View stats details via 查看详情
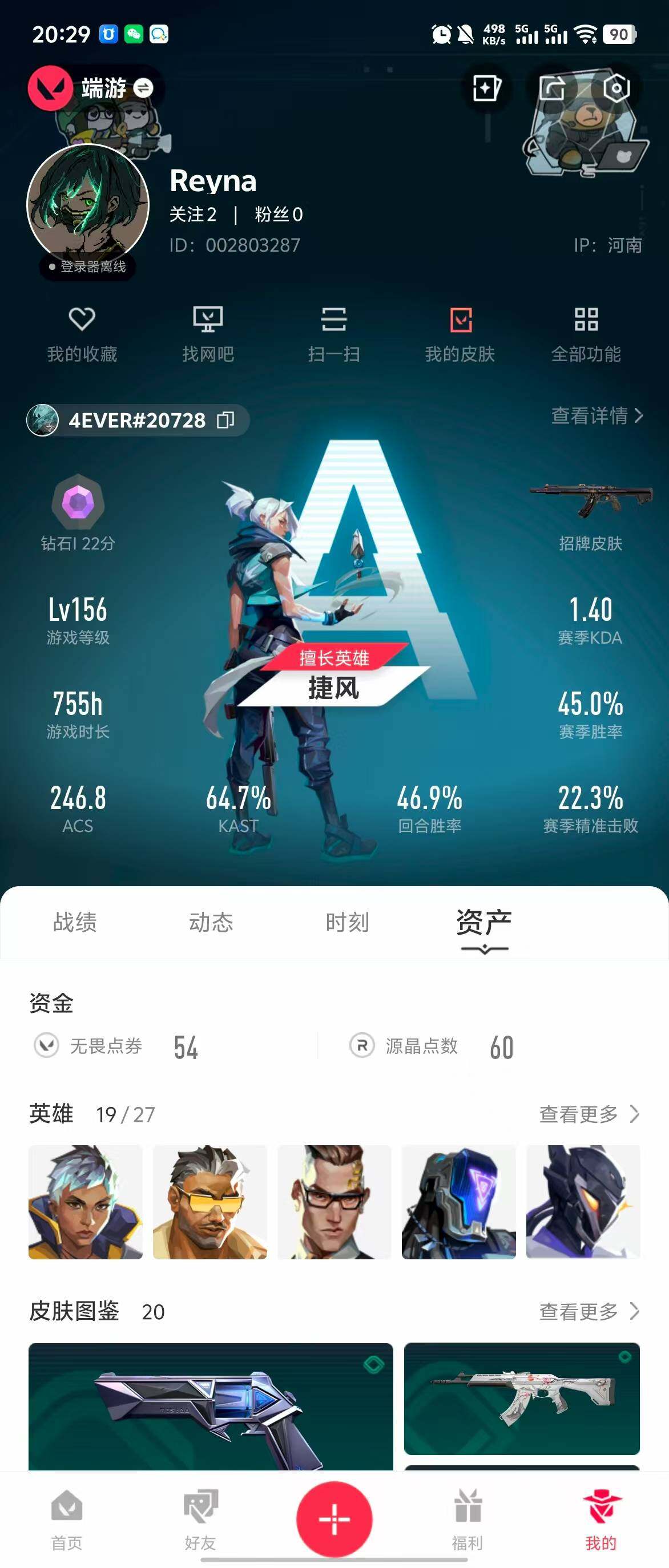The width and height of the screenshot is (669, 1568). [x=596, y=416]
